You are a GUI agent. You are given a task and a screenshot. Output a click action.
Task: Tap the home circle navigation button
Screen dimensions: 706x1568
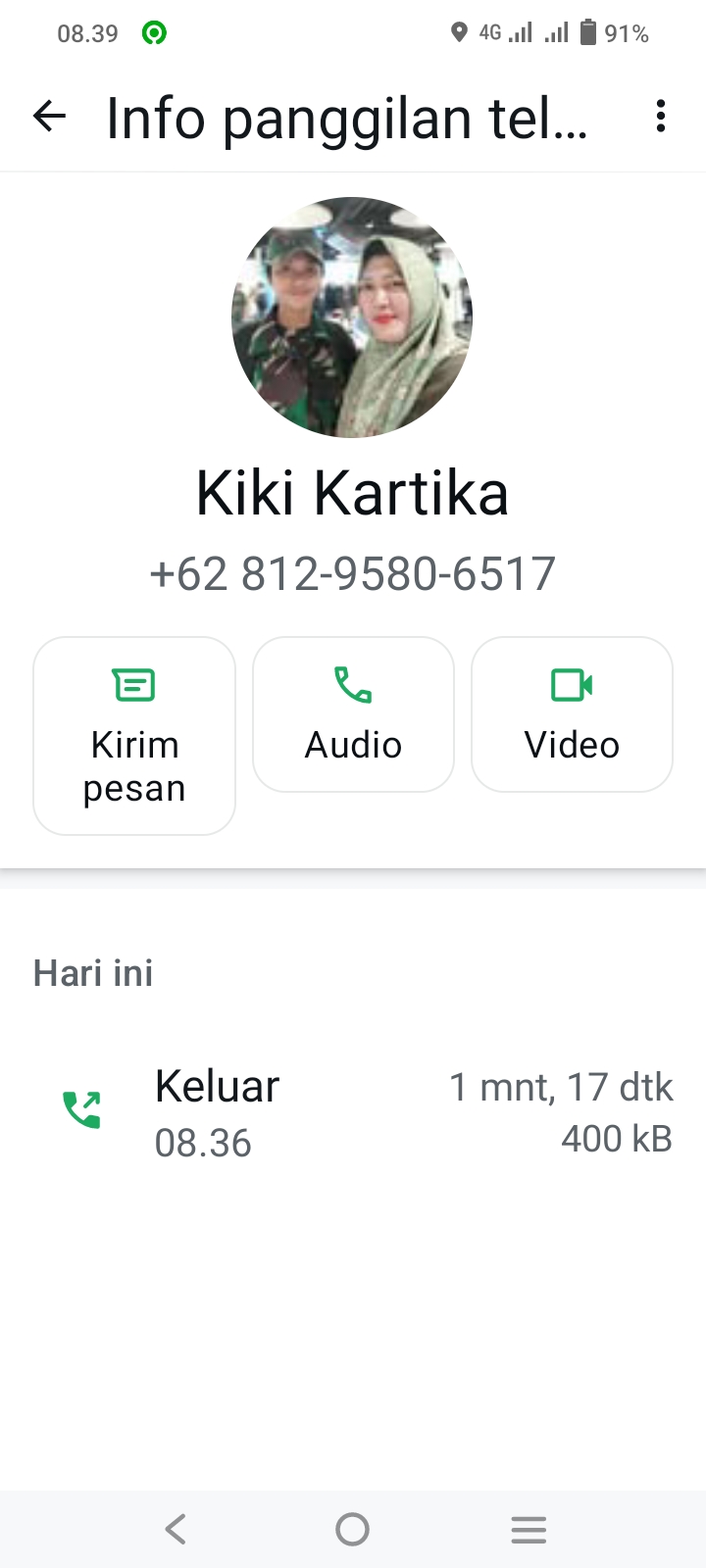point(352,1528)
